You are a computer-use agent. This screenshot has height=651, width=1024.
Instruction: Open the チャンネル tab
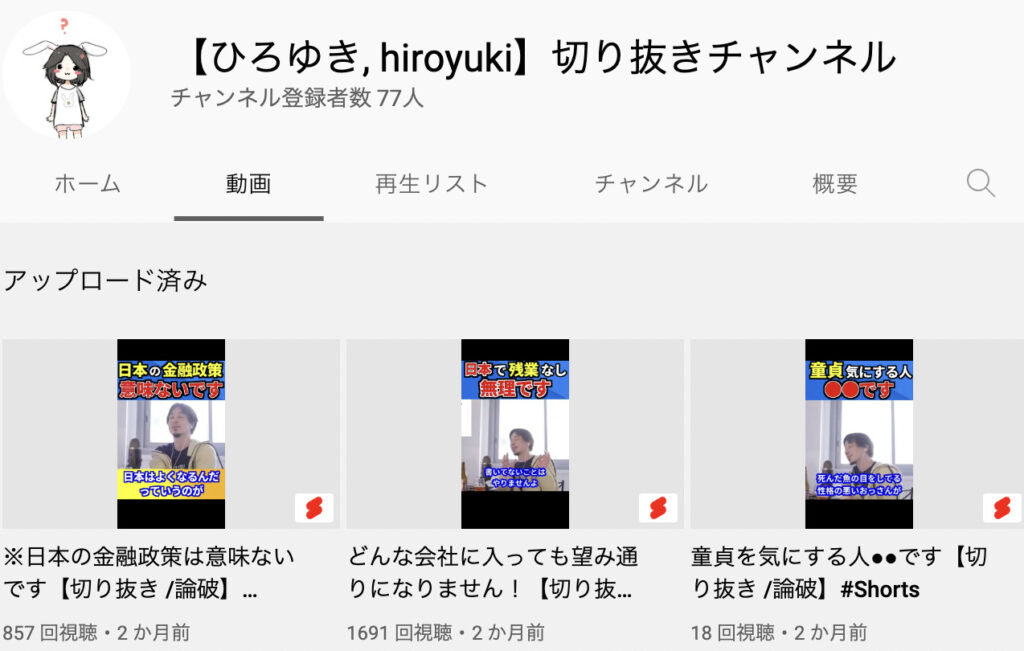click(651, 184)
